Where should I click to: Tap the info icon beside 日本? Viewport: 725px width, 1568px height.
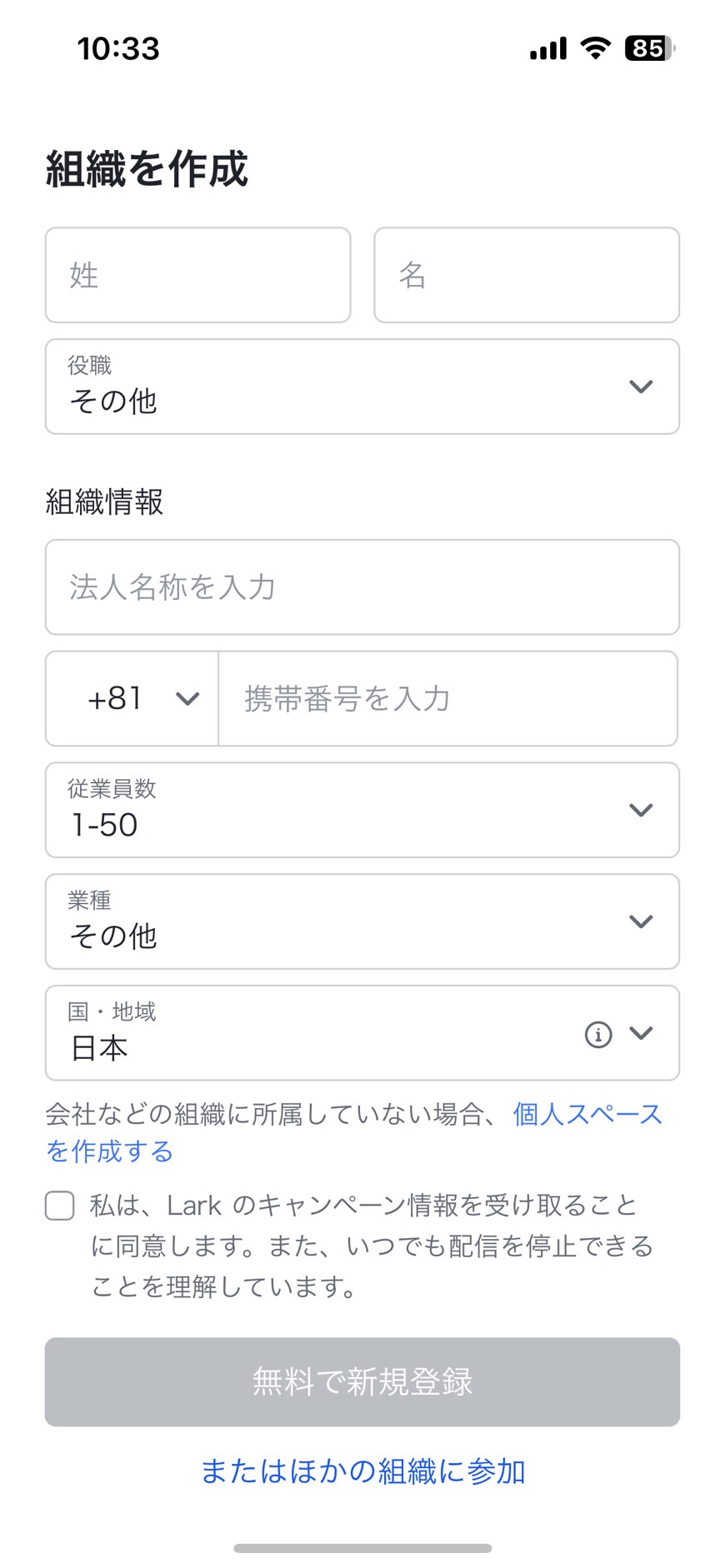tap(598, 1035)
